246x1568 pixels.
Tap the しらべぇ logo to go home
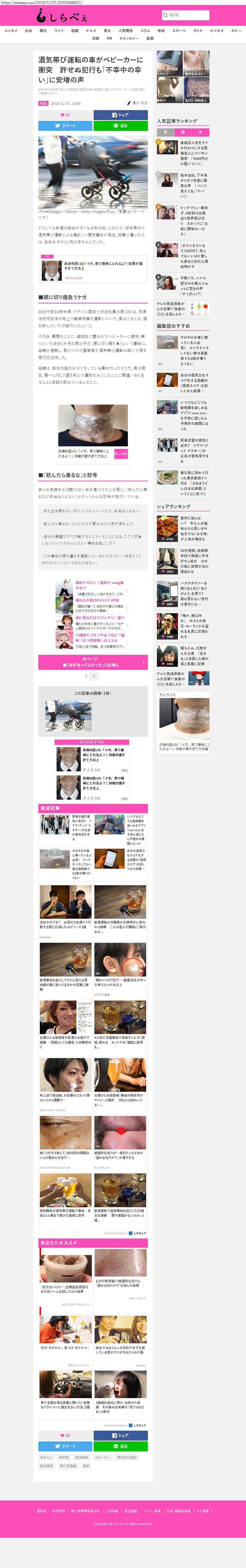[61, 16]
